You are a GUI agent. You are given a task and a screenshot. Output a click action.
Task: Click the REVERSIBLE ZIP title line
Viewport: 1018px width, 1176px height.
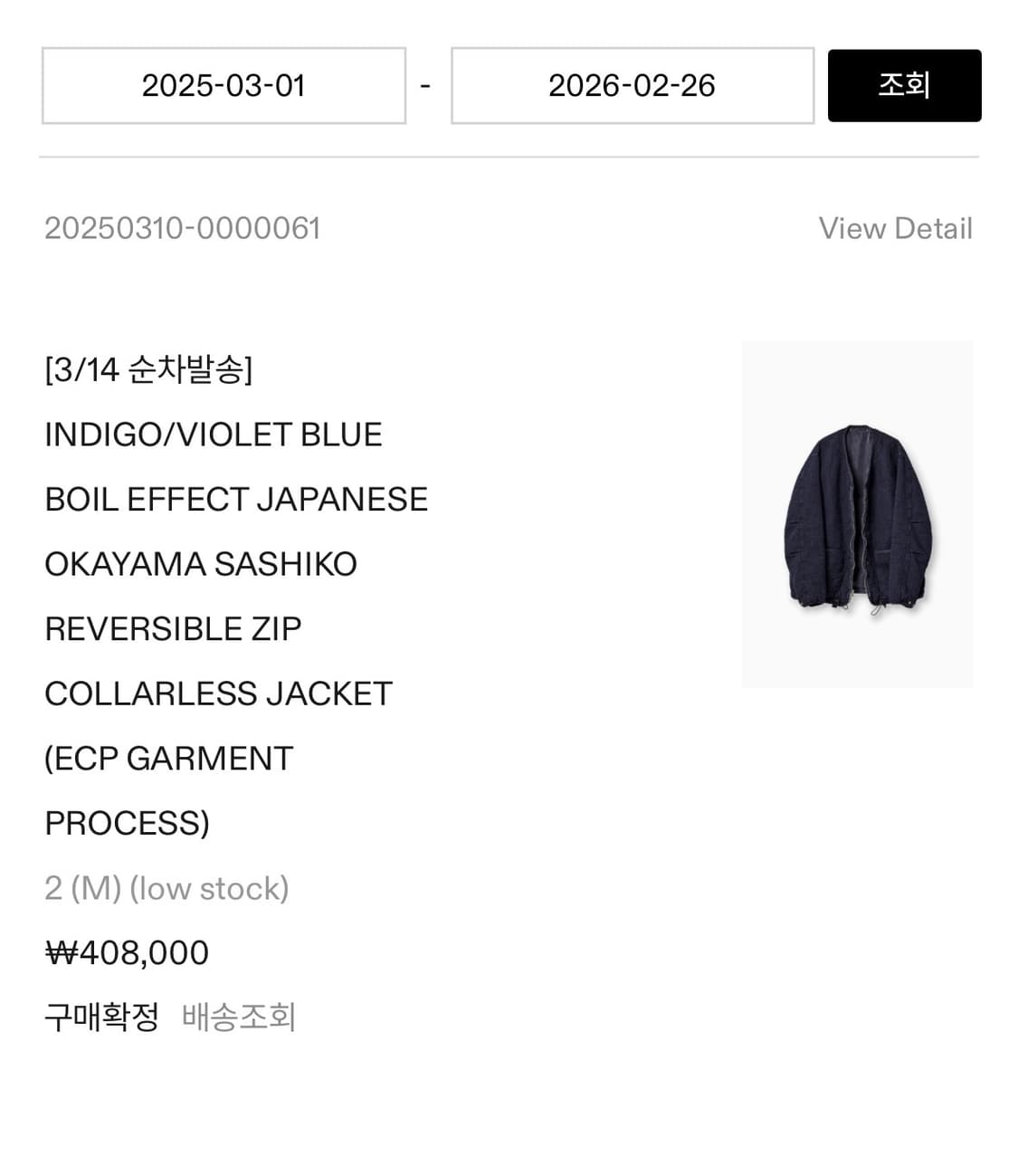pyautogui.click(x=173, y=628)
